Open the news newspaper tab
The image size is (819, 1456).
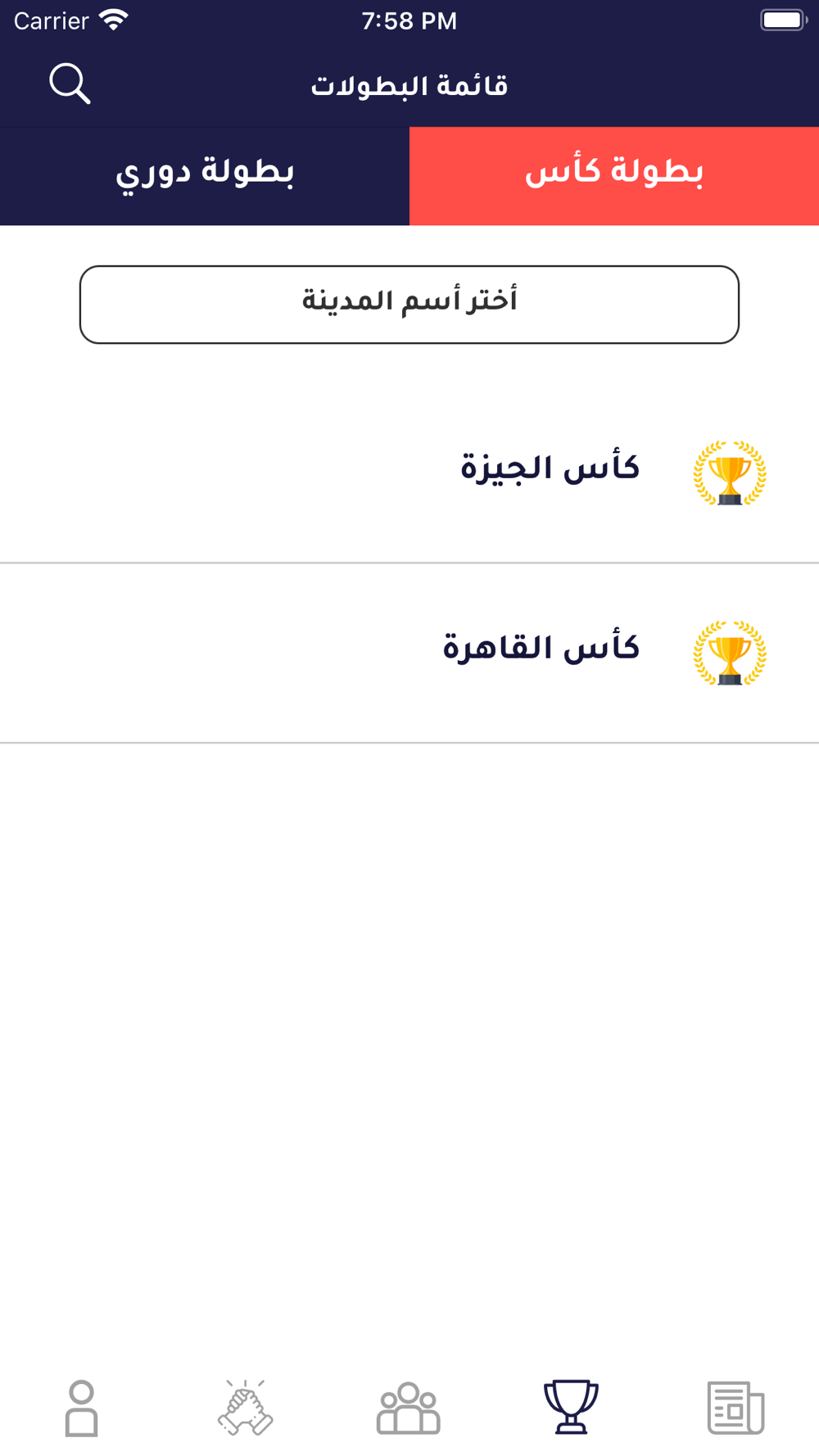pyautogui.click(x=735, y=1409)
